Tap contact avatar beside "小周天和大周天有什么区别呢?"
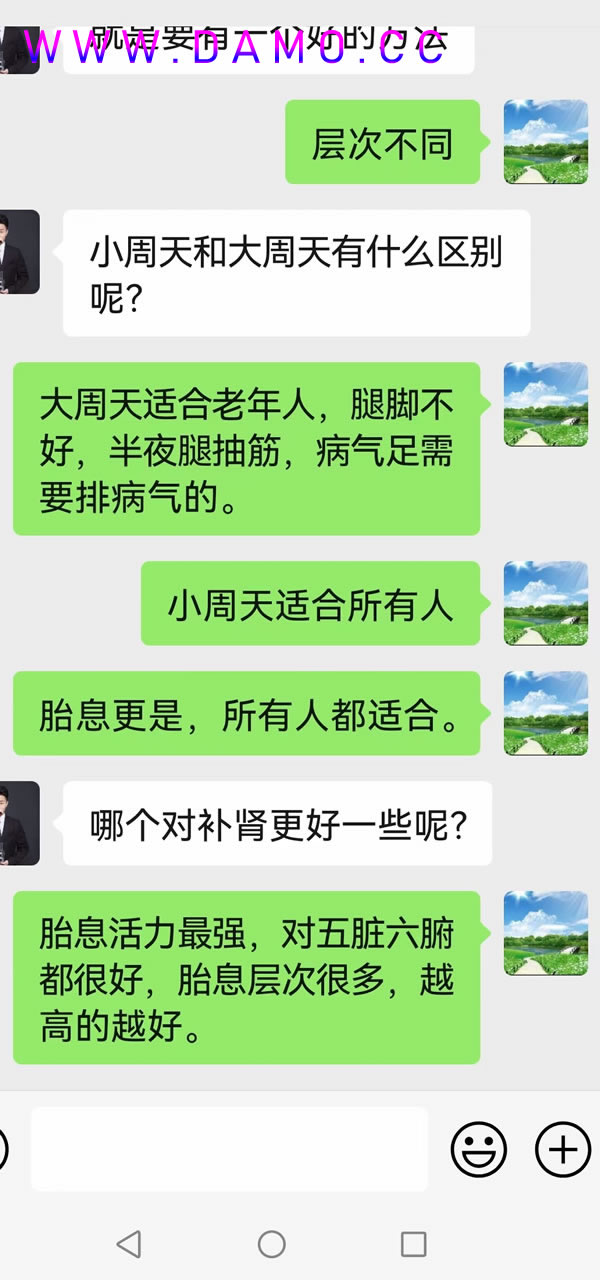The image size is (600, 1280). pyautogui.click(x=19, y=252)
